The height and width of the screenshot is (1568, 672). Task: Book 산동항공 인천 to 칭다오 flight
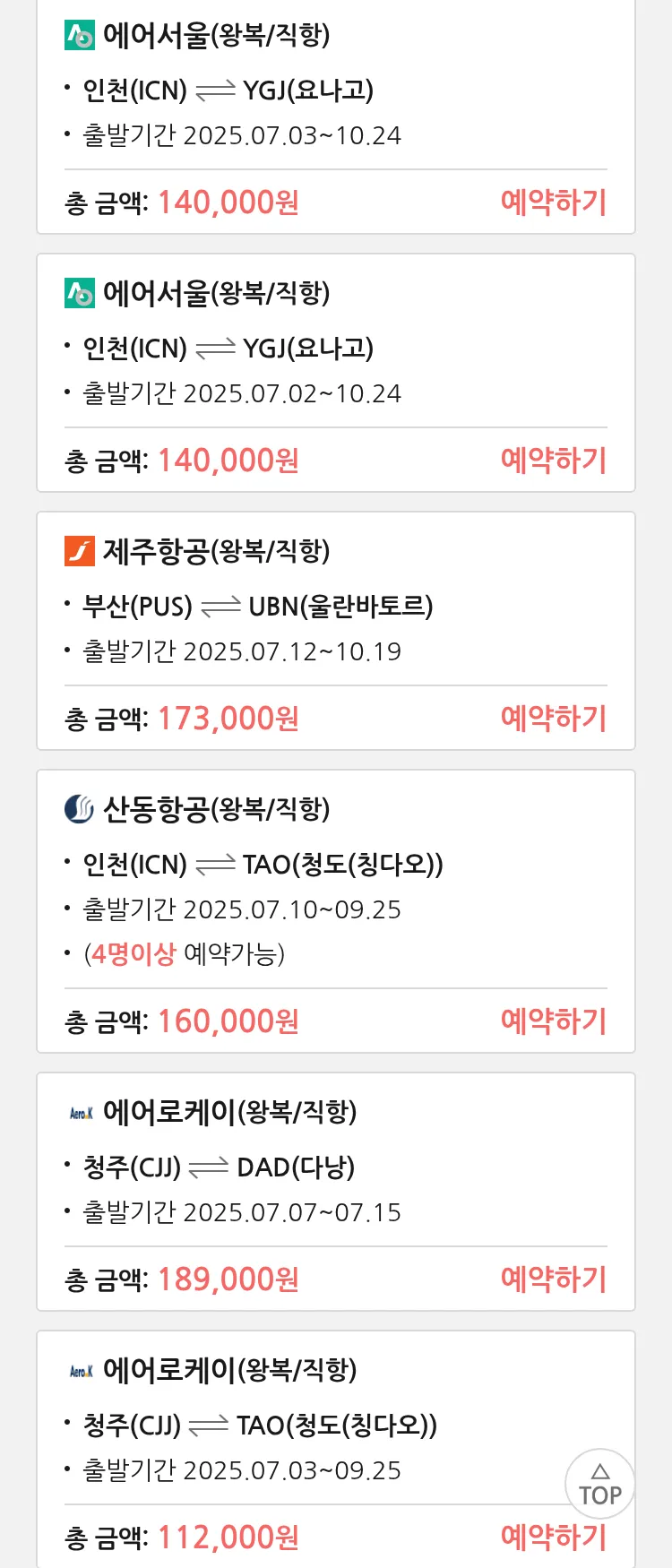pos(553,1021)
